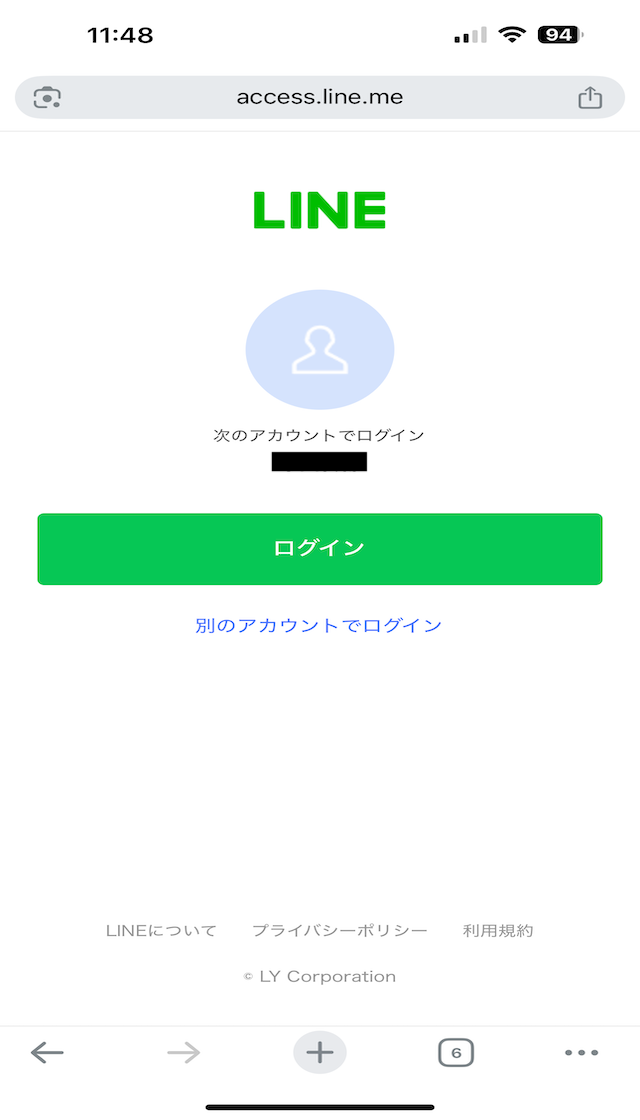
Task: Open the lens search camera icon
Action: click(47, 97)
